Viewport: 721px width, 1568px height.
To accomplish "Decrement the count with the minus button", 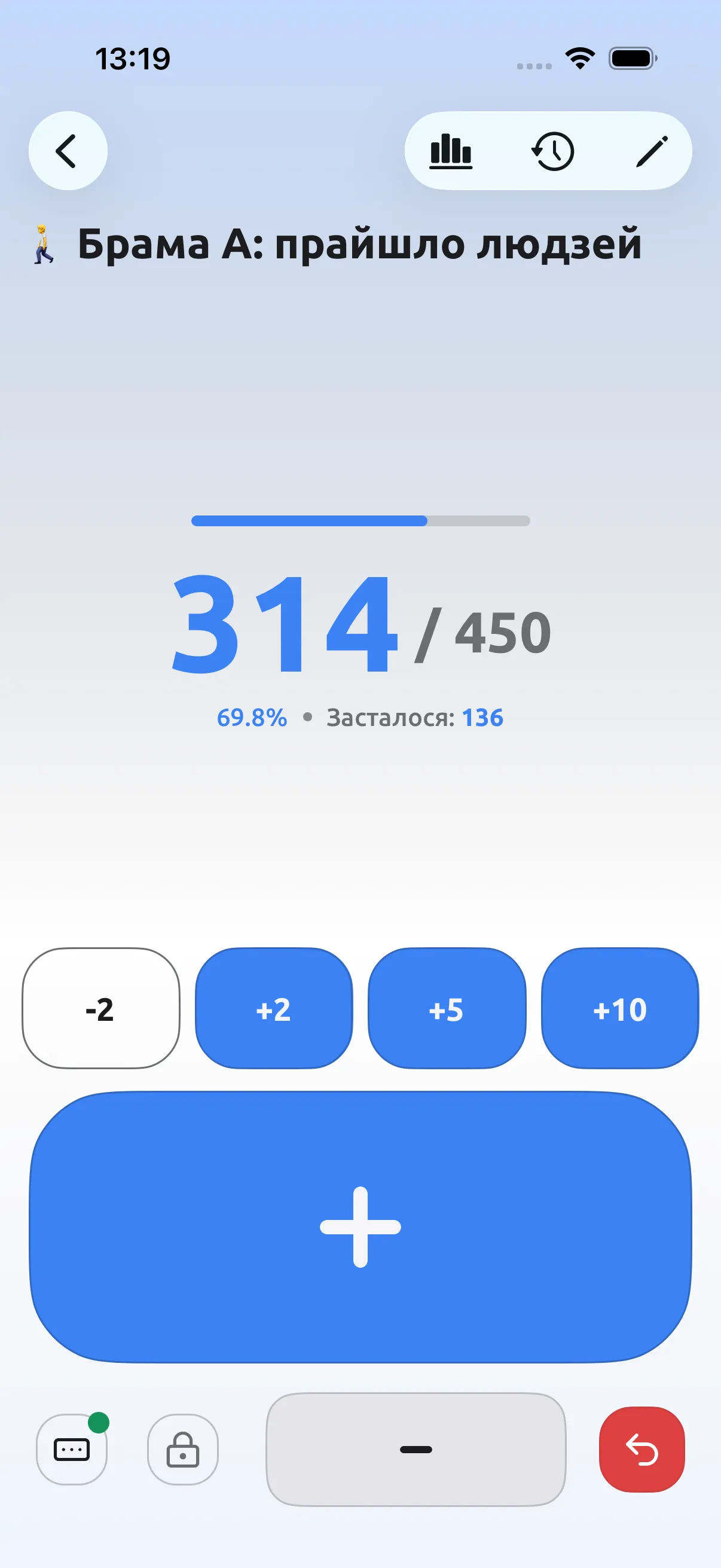I will pos(416,1450).
